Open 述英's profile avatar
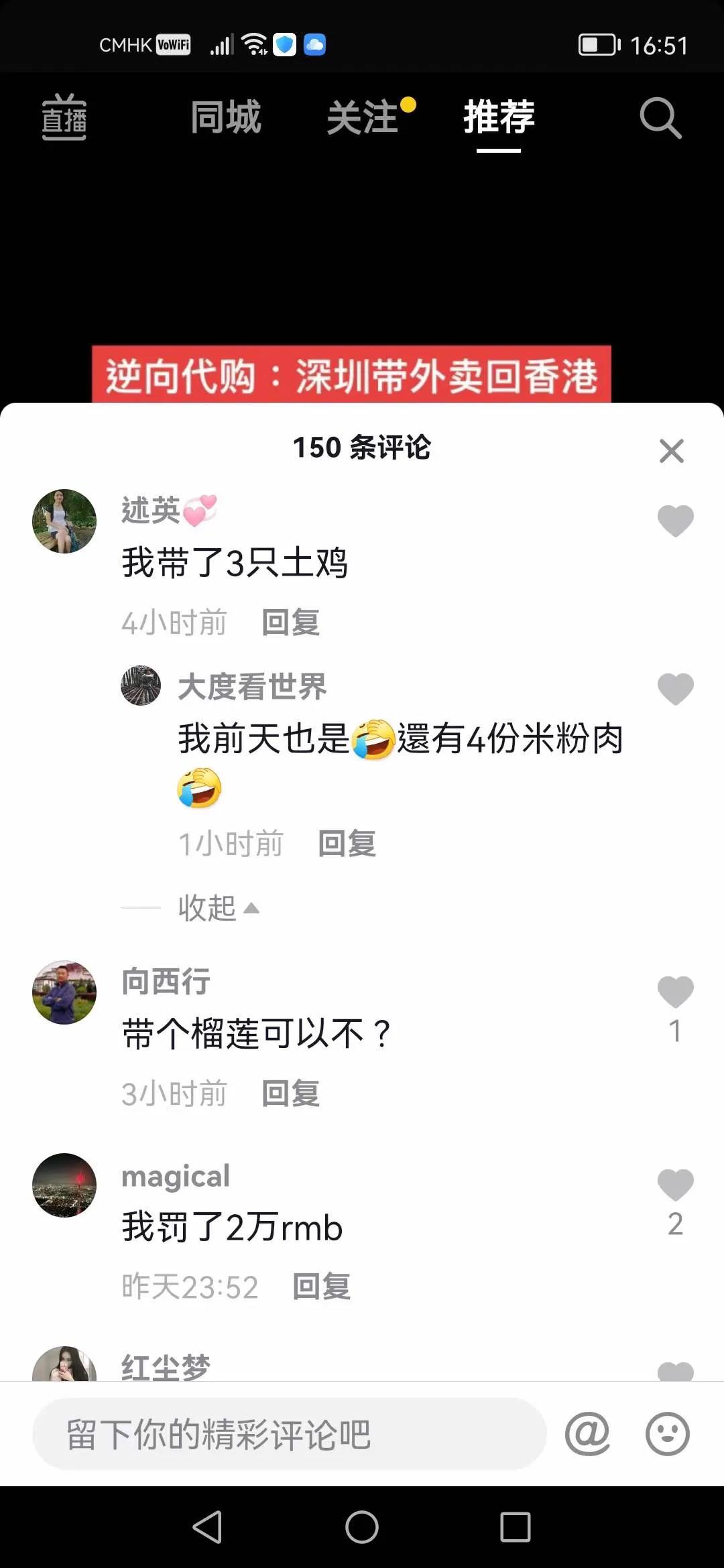The image size is (724, 1568). 64,521
